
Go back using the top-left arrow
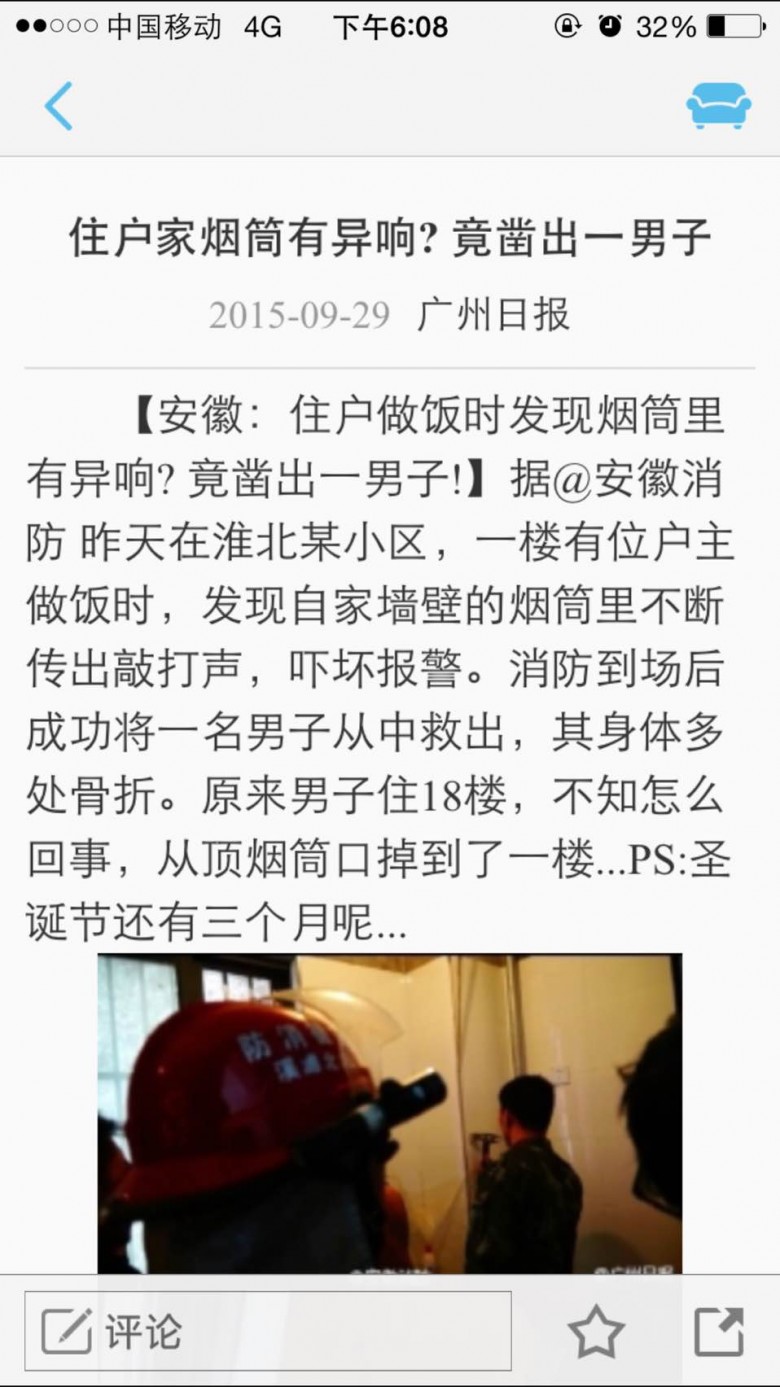[x=58, y=106]
